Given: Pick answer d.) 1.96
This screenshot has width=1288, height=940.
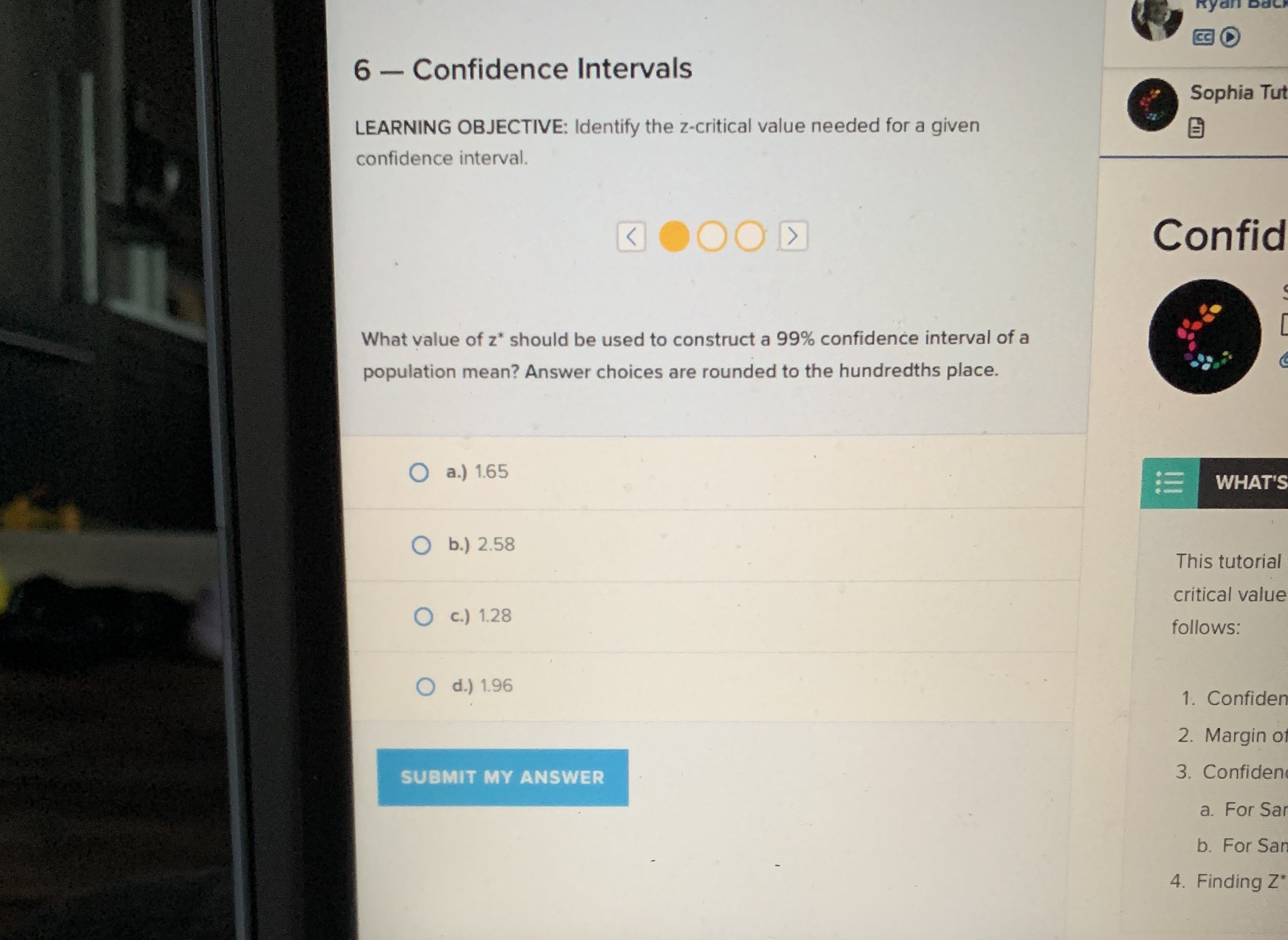Looking at the screenshot, I should pyautogui.click(x=425, y=687).
